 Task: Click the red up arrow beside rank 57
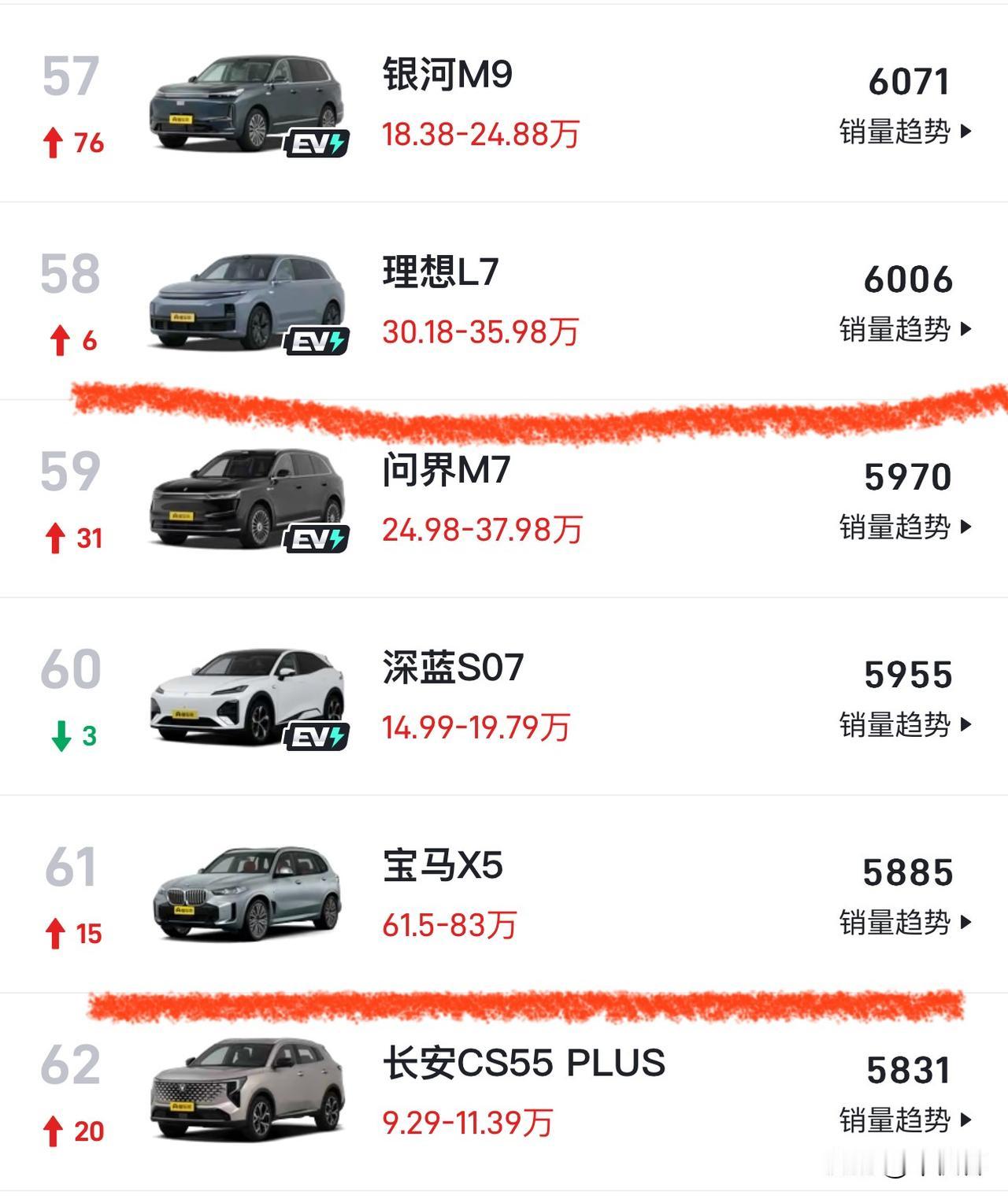54,142
